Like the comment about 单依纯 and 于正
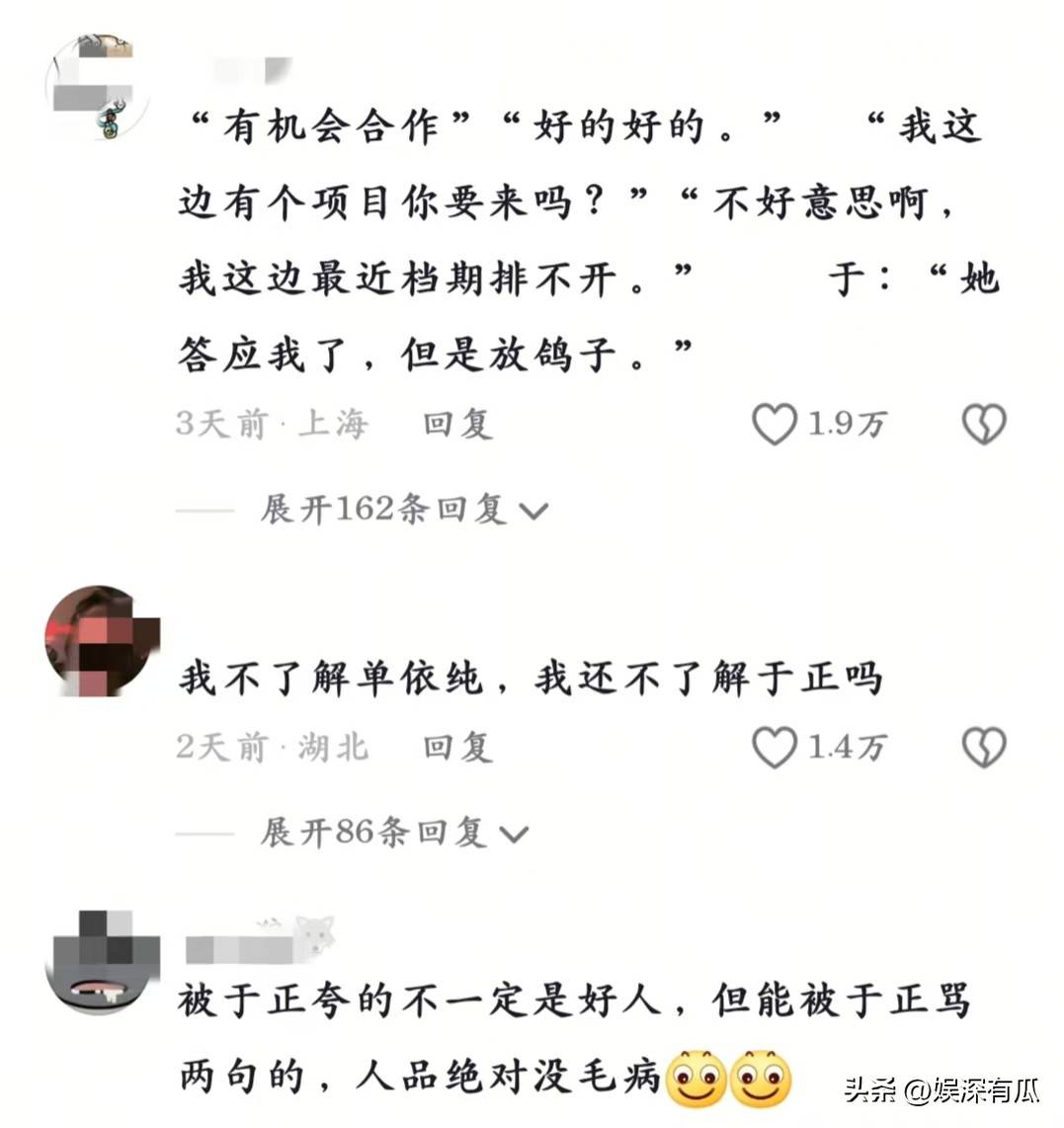Viewport: 1064px width, 1128px height. coord(776,747)
